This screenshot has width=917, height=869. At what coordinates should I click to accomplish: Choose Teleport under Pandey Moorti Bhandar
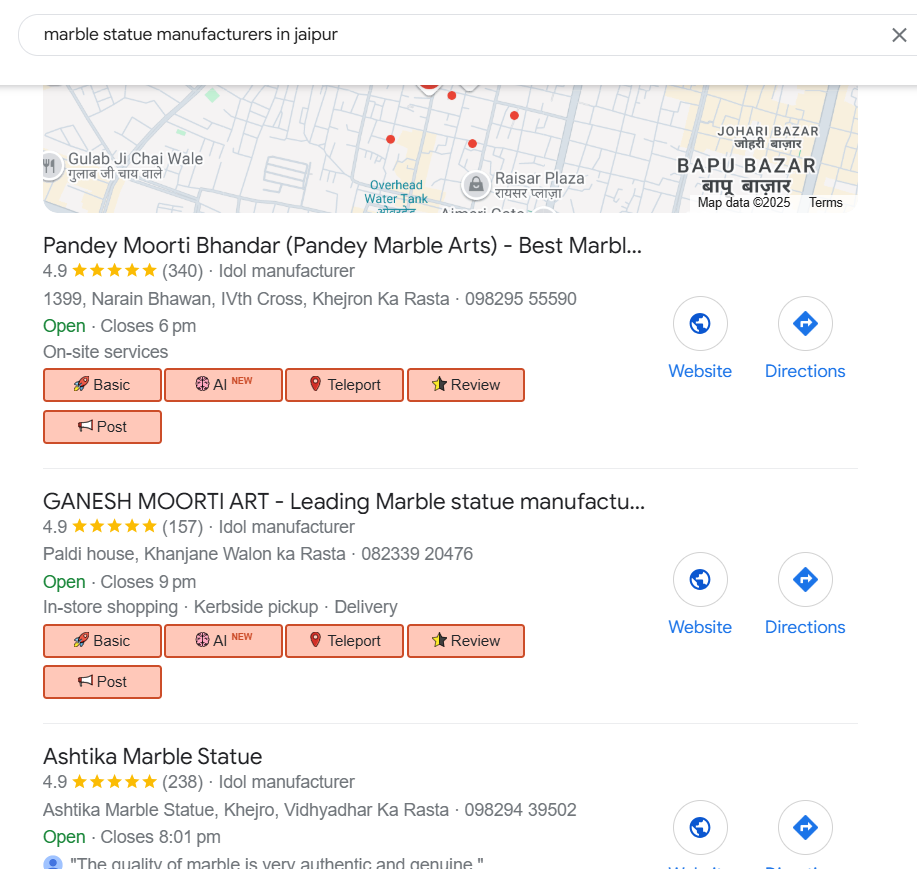(x=344, y=385)
